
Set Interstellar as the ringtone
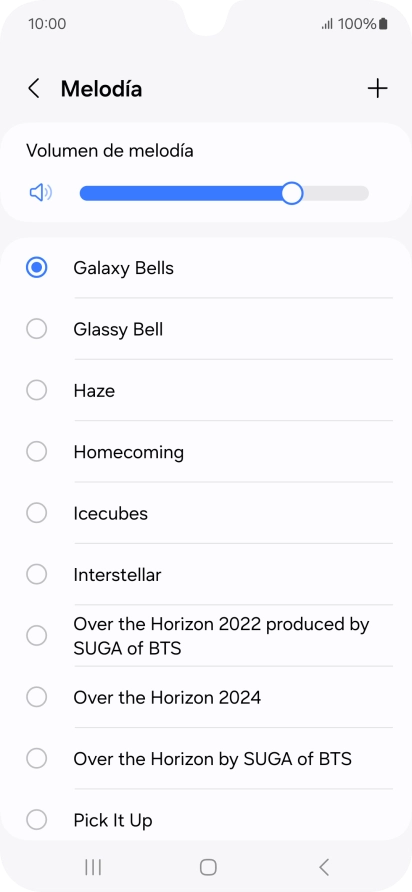[x=205, y=575]
